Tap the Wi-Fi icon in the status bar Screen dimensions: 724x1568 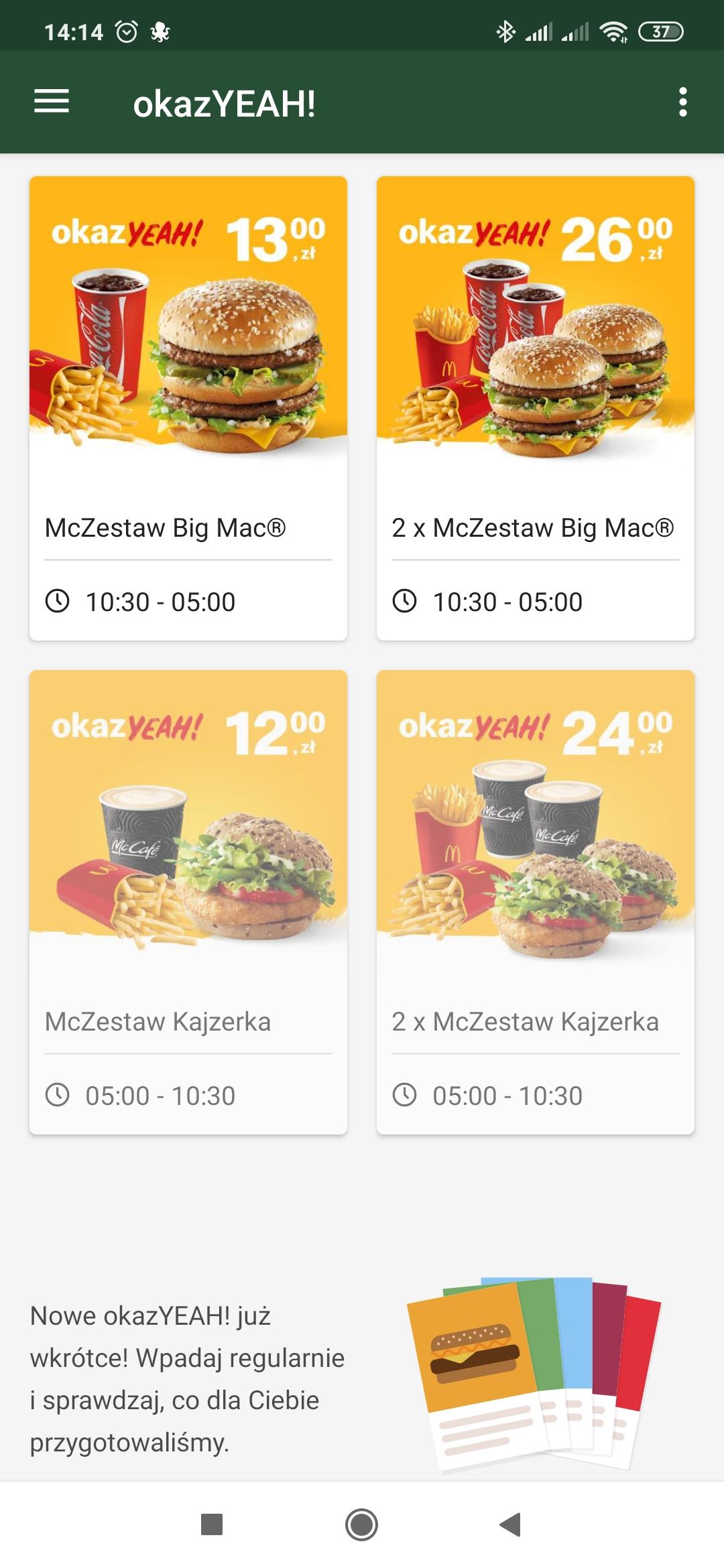[x=614, y=29]
